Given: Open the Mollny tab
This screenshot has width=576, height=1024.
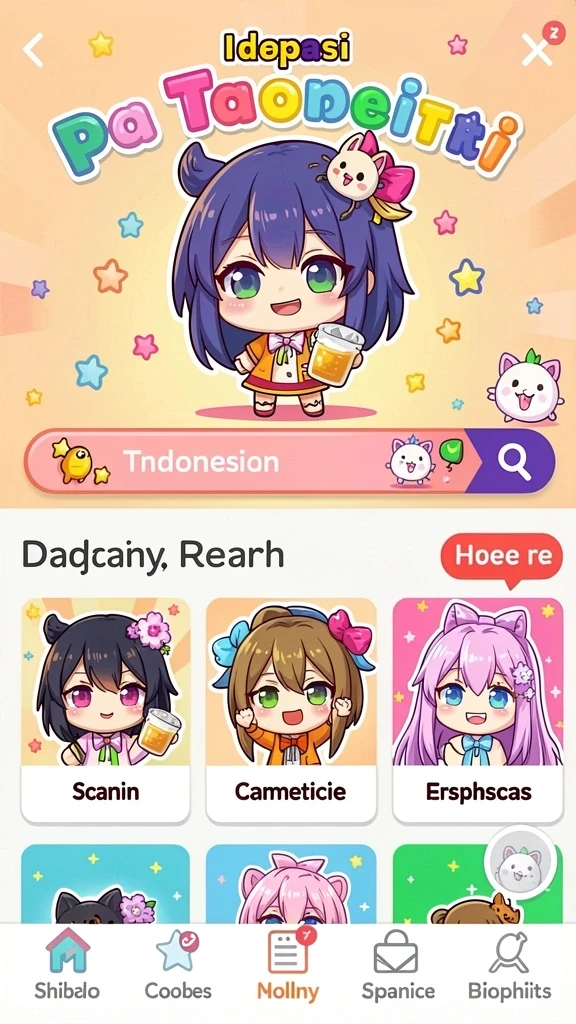Looking at the screenshot, I should (x=288, y=965).
